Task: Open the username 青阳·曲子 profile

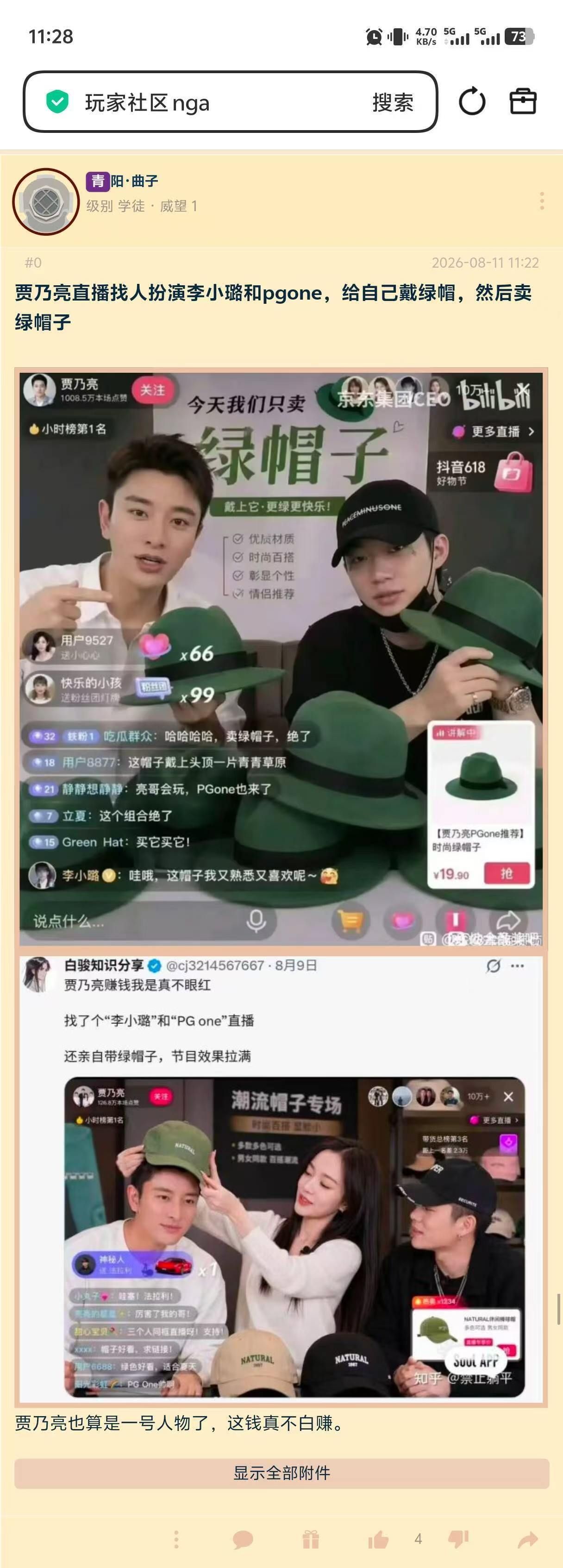Action: pos(122,181)
